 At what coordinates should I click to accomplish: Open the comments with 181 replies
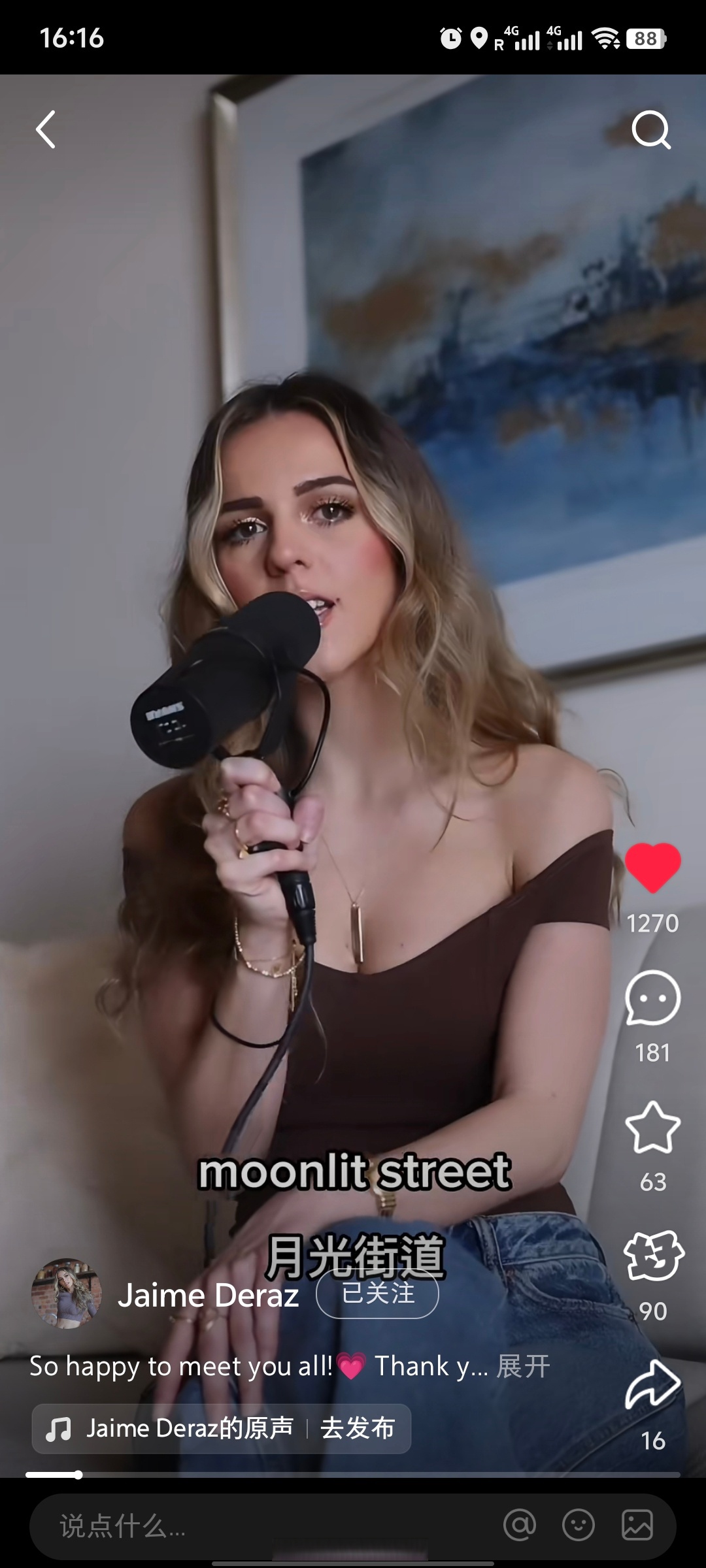[x=652, y=998]
